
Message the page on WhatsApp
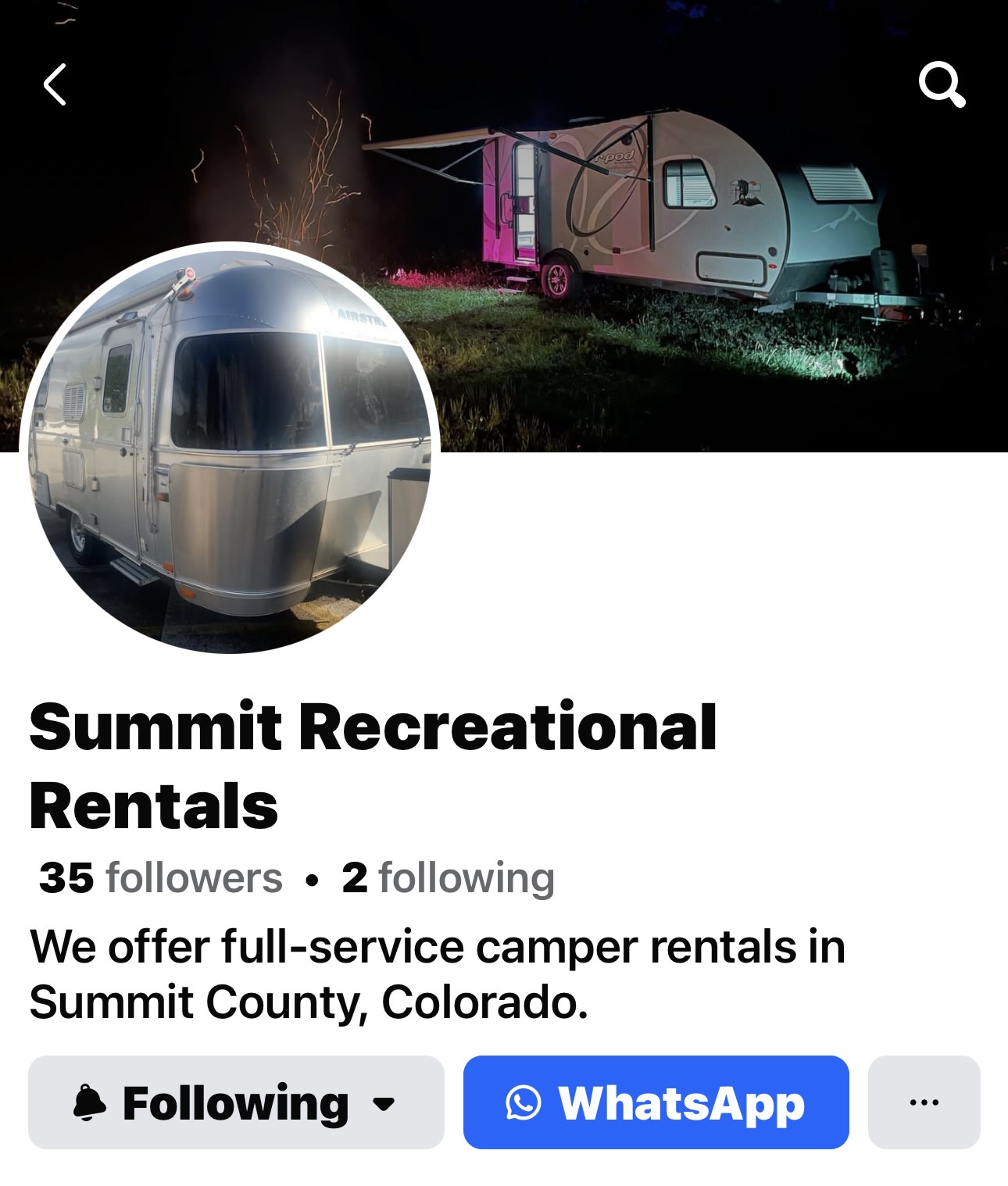(656, 1102)
